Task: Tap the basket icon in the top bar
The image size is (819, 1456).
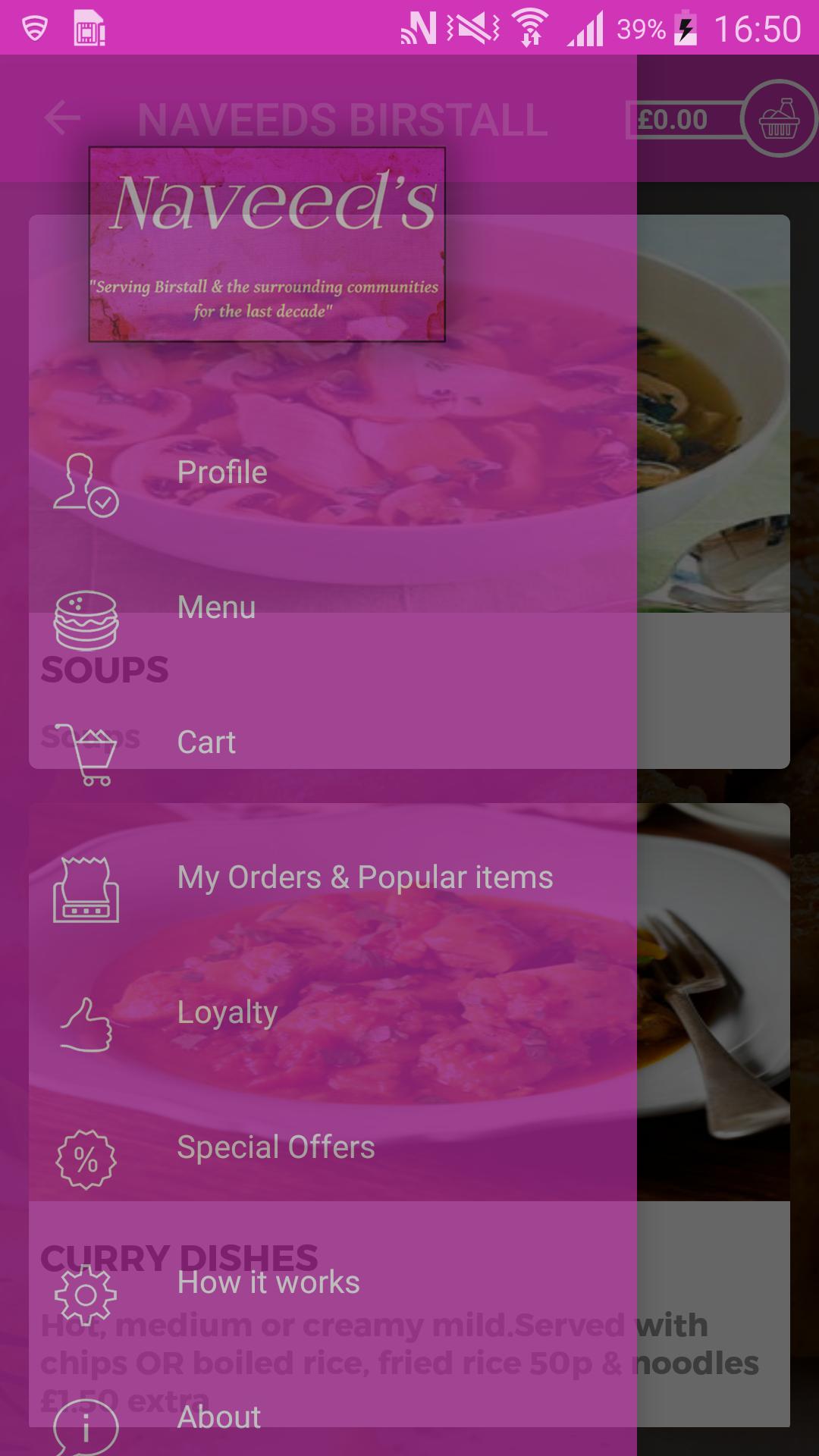Action: (778, 119)
